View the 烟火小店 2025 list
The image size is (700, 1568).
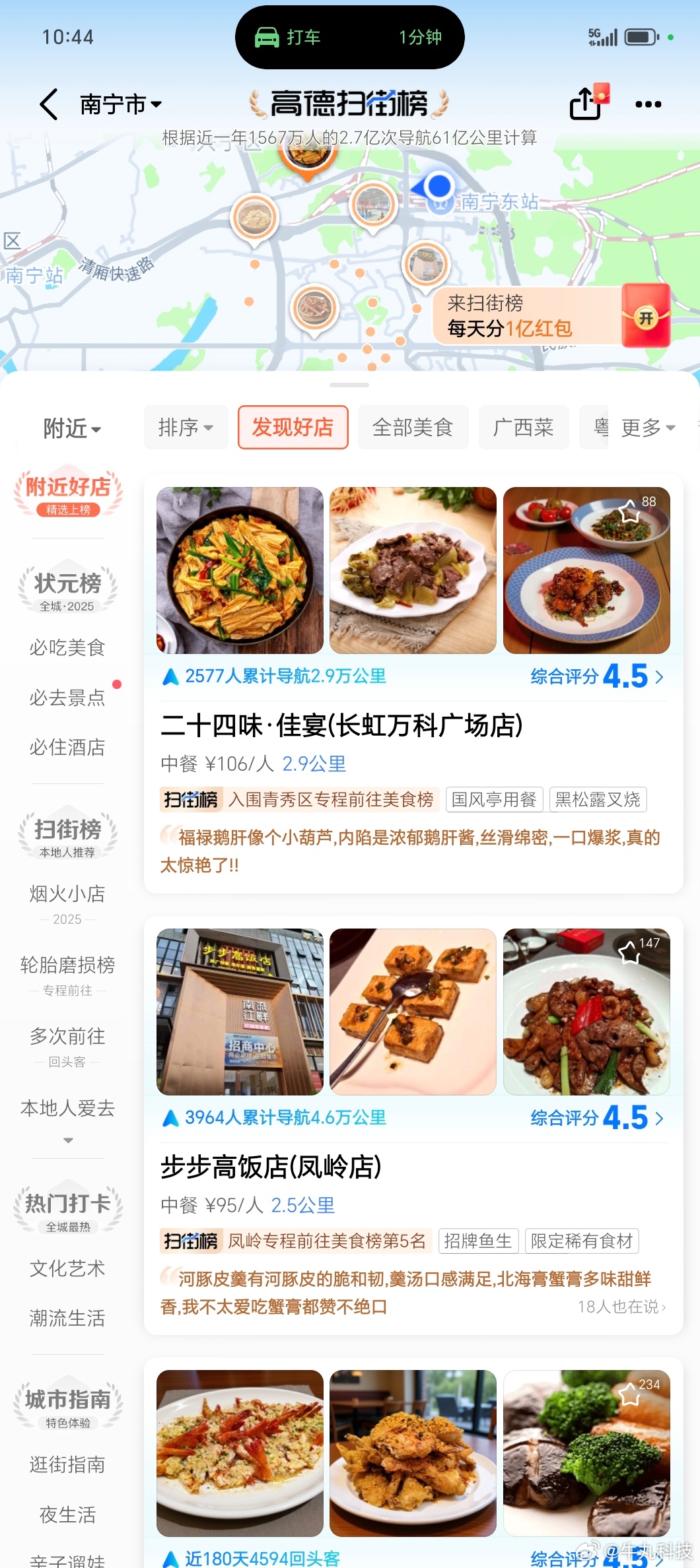67,902
